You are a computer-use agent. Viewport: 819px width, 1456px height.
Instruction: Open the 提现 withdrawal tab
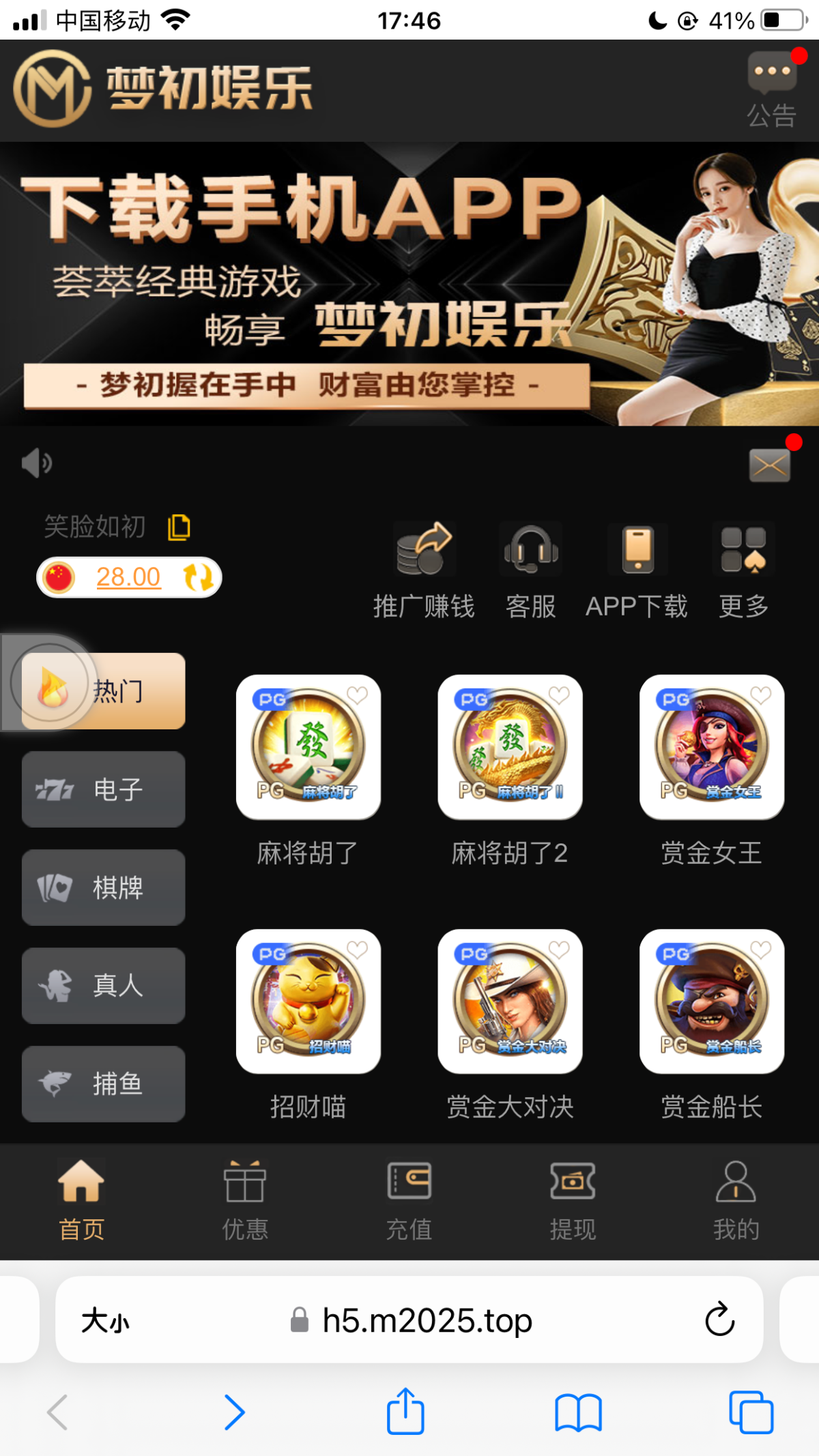(573, 1201)
